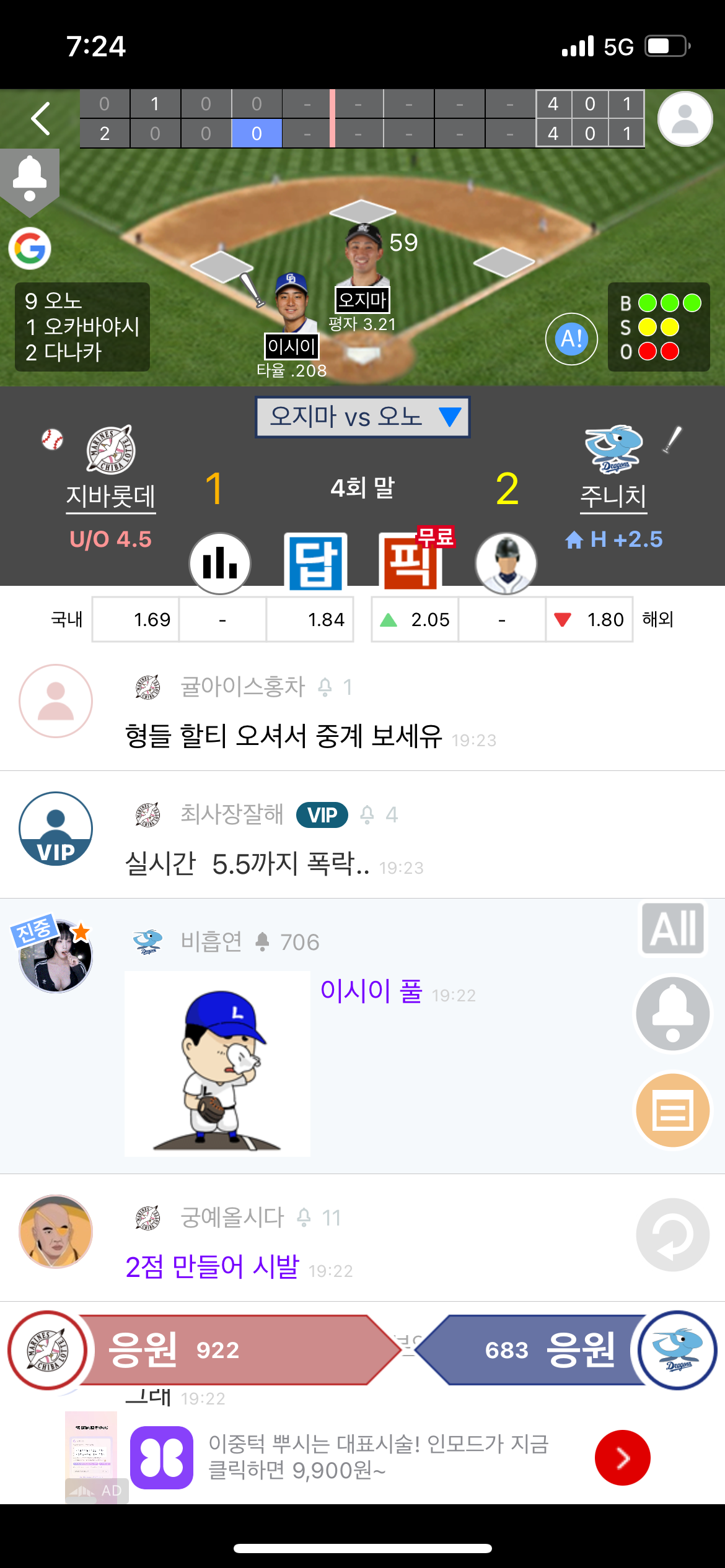
Task: Open the 주니치 team page
Action: (x=613, y=496)
